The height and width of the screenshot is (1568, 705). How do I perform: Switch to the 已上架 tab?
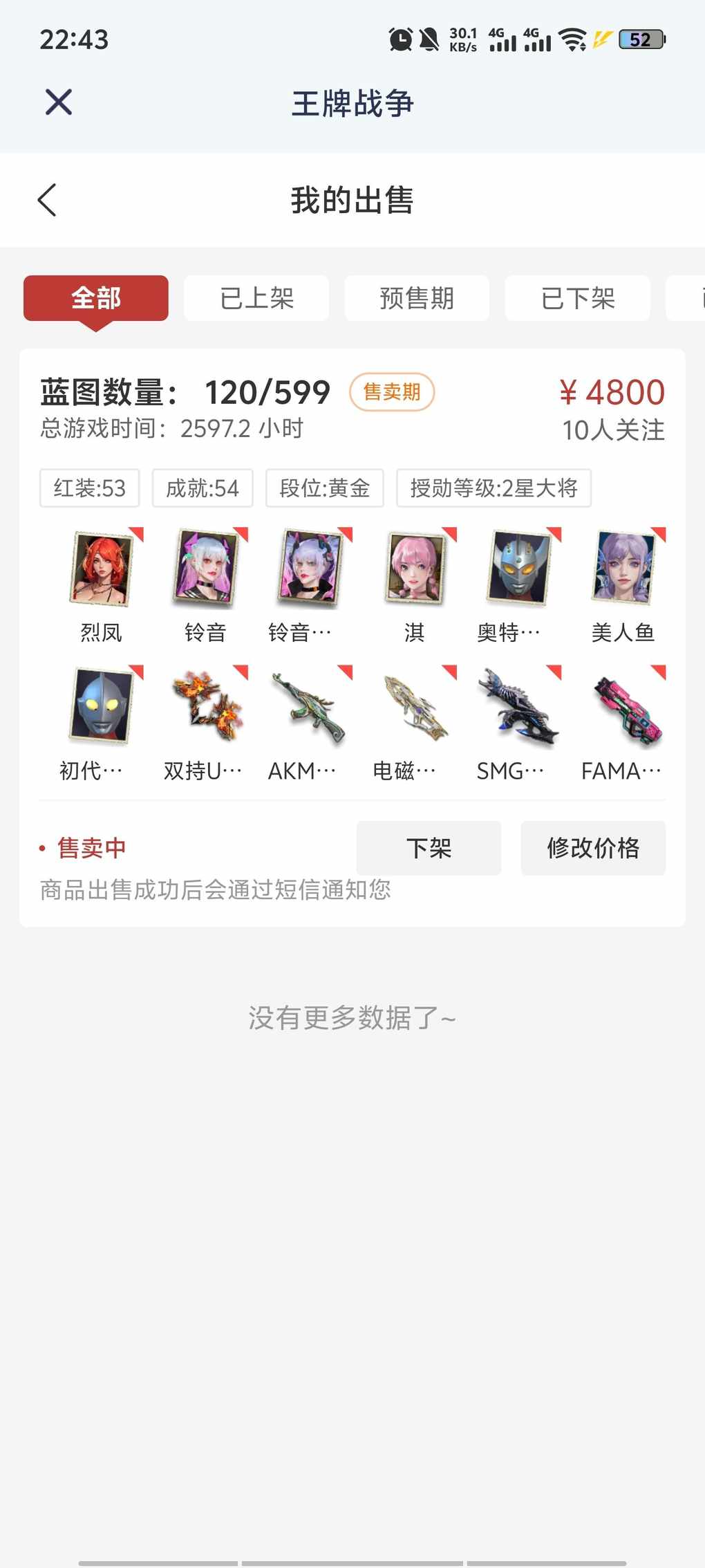coord(256,298)
